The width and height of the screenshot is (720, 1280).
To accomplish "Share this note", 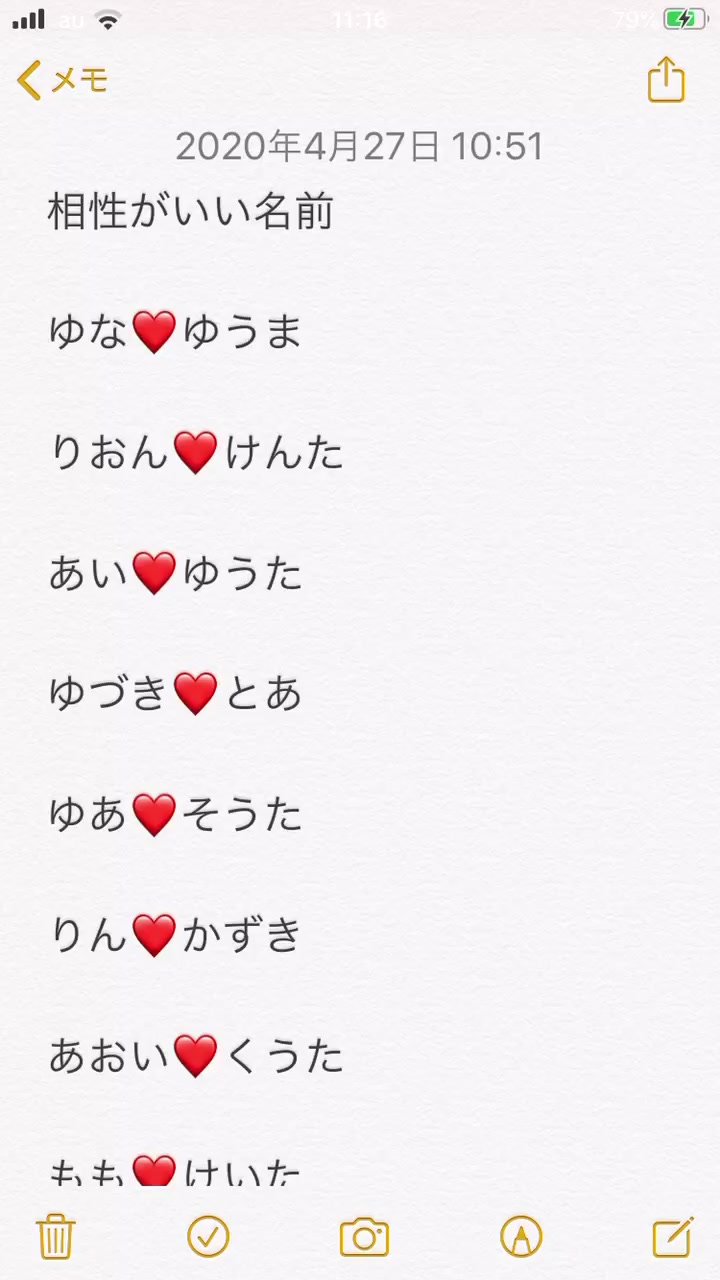I will 666,79.
